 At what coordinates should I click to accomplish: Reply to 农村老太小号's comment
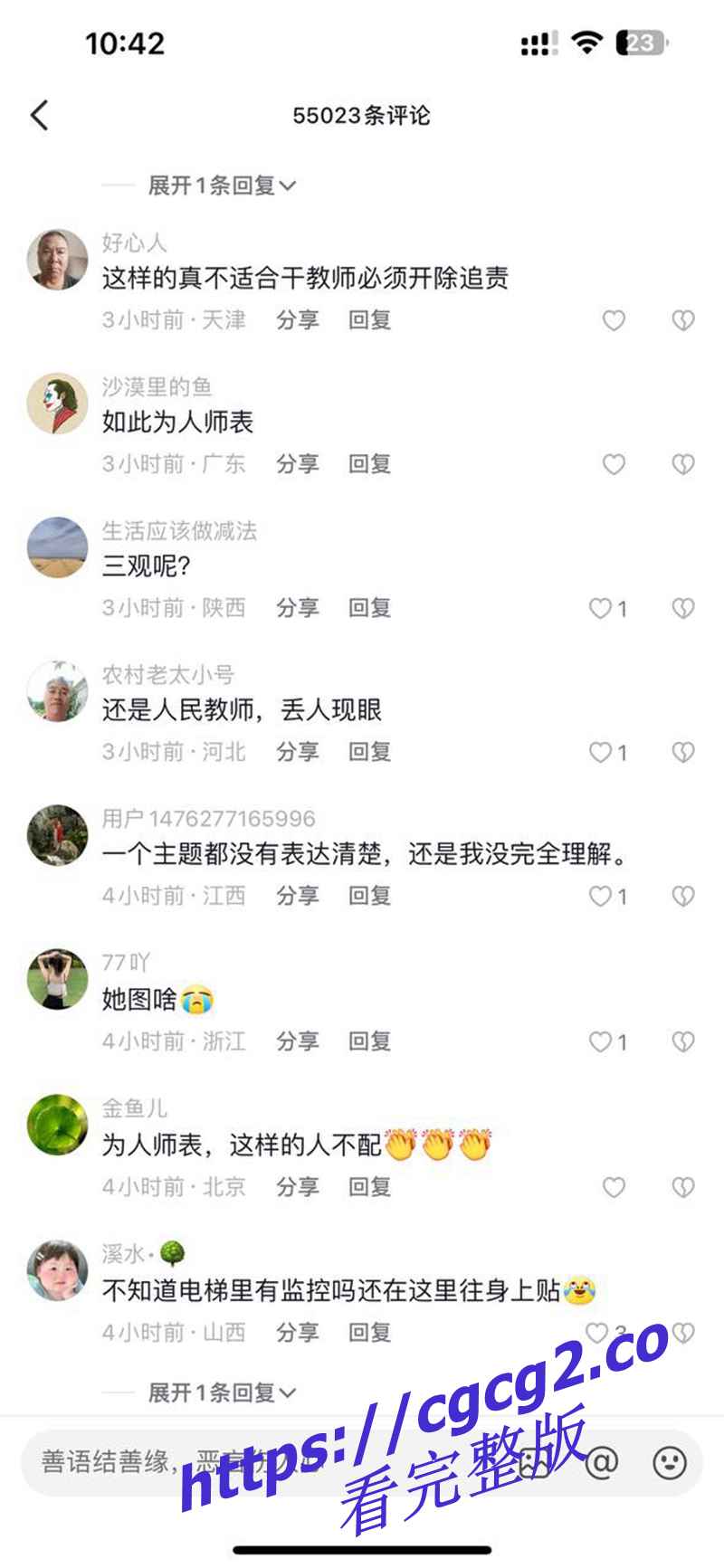369,752
